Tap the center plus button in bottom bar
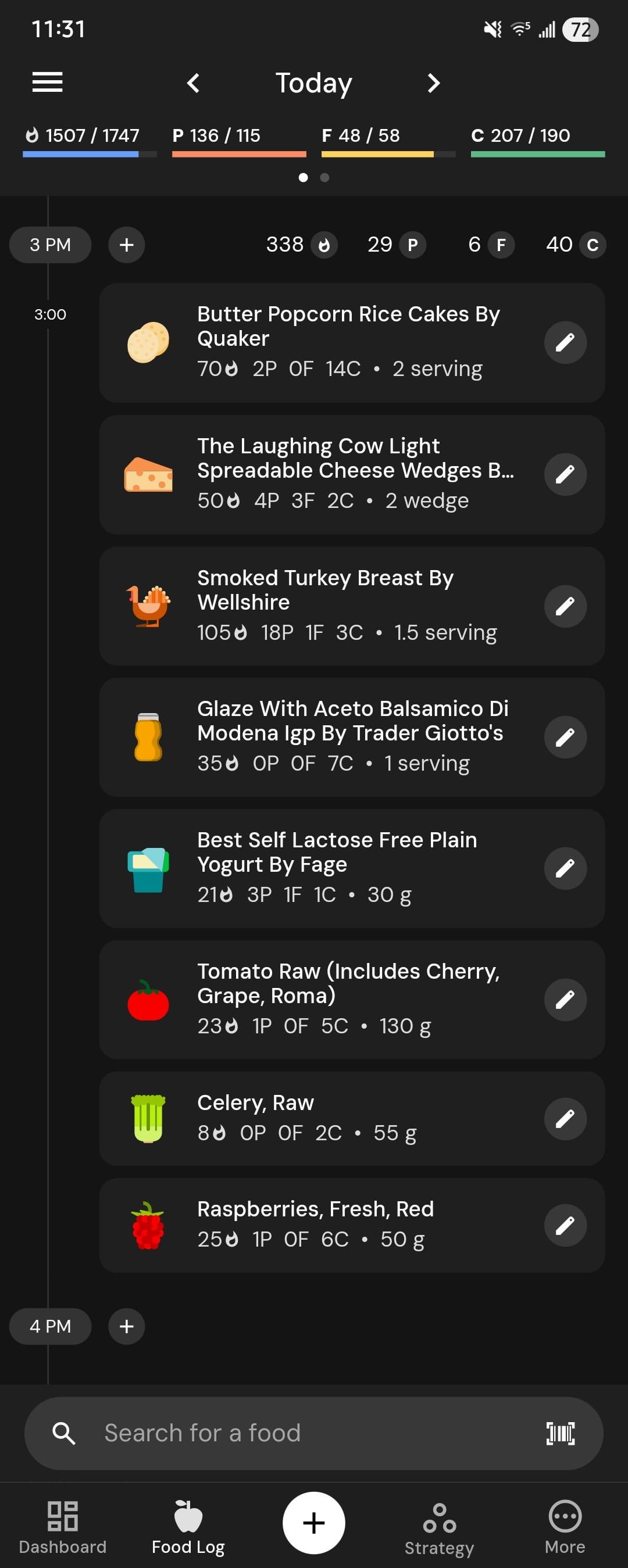The width and height of the screenshot is (628, 1568). coord(313,1523)
